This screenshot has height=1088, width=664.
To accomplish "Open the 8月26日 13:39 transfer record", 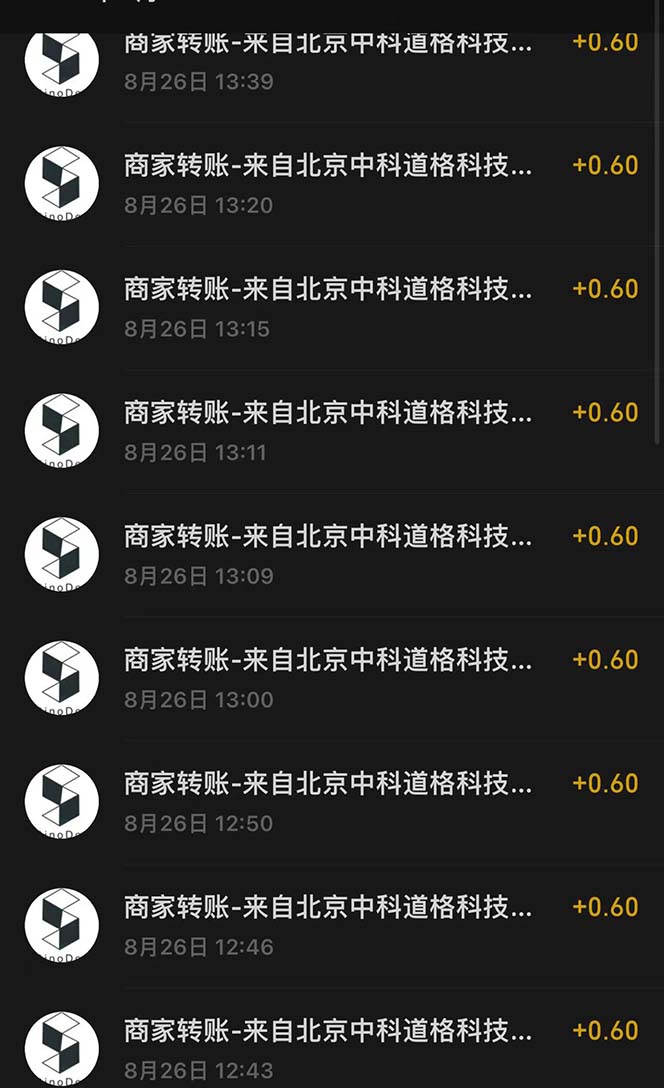I will click(x=328, y=62).
